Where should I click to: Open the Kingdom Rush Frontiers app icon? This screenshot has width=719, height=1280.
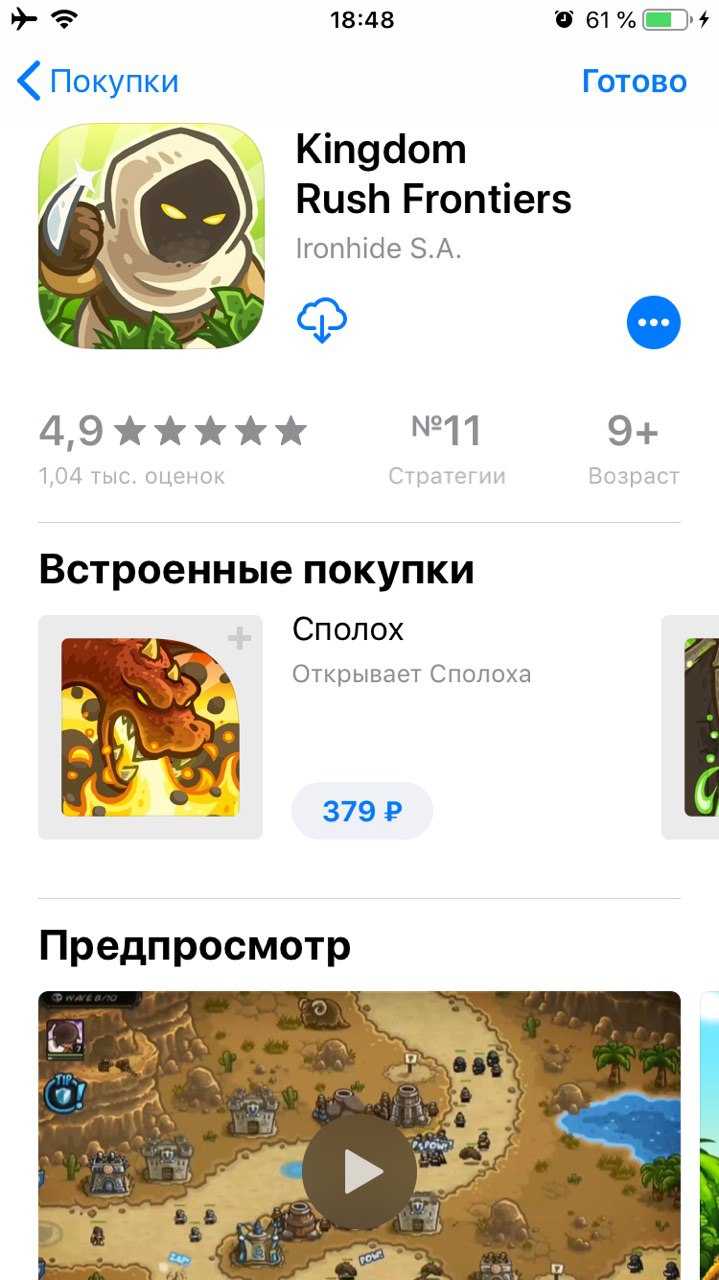(151, 236)
